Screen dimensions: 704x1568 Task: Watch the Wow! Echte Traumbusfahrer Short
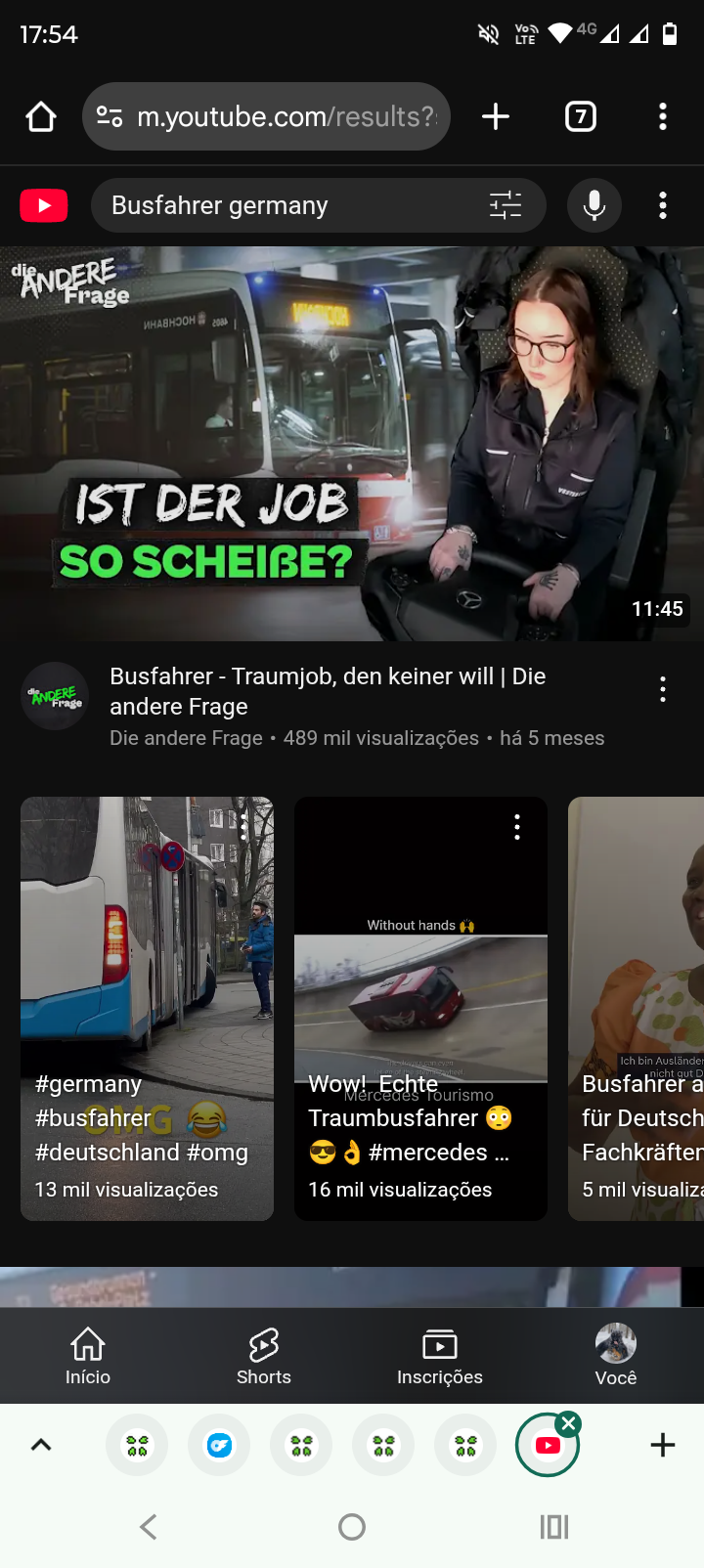420,1007
